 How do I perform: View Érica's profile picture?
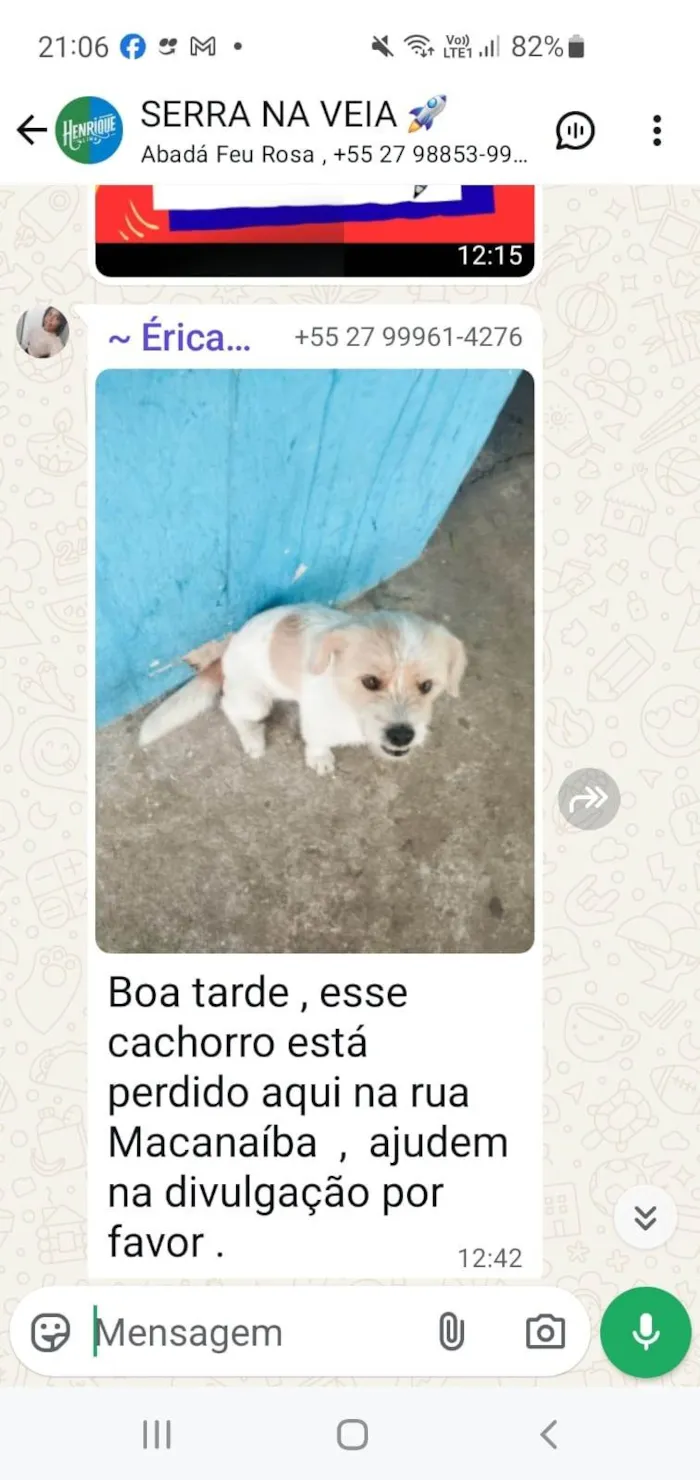[43, 332]
